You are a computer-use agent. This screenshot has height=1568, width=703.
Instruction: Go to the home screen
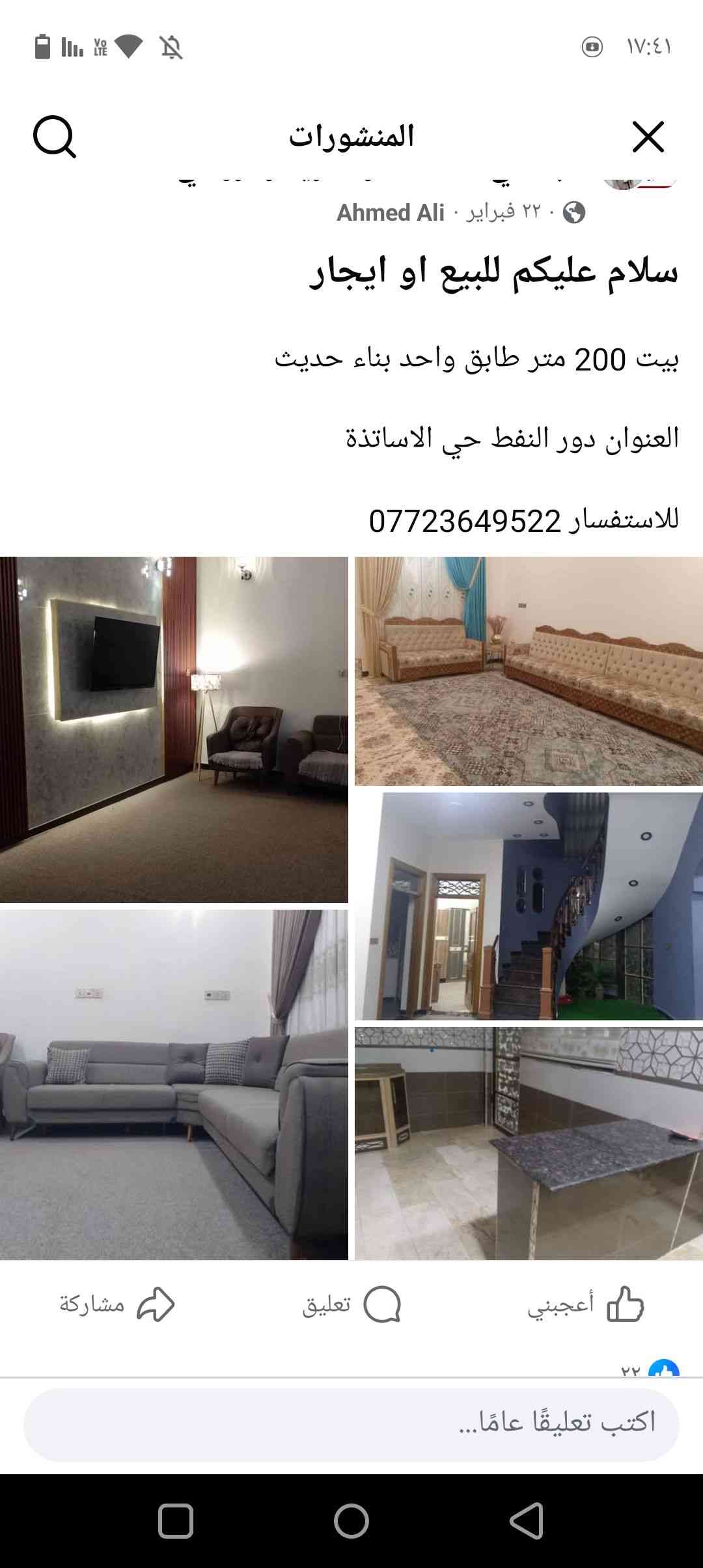click(351, 1521)
